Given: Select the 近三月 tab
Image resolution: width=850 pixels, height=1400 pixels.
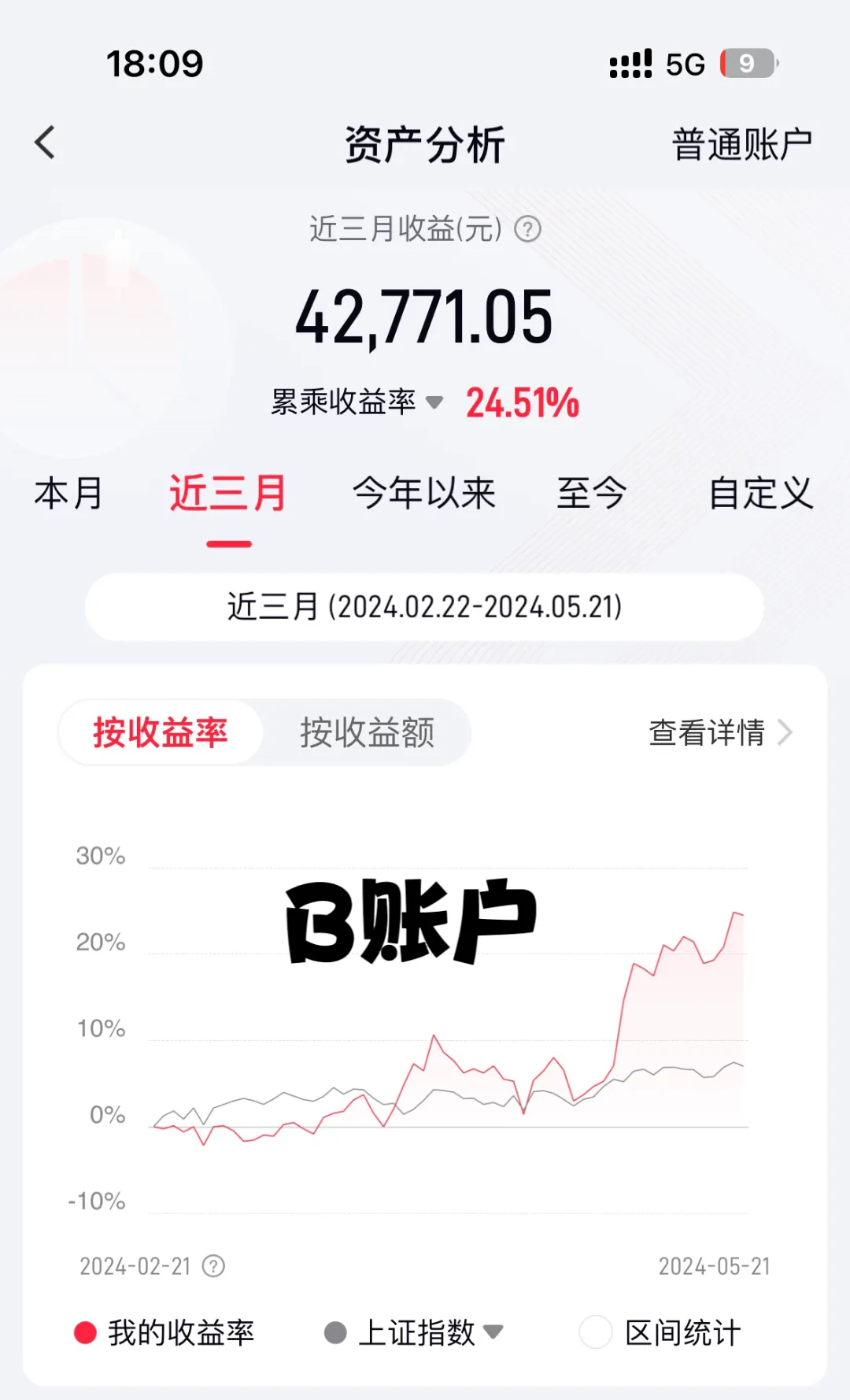Looking at the screenshot, I should click(x=228, y=494).
